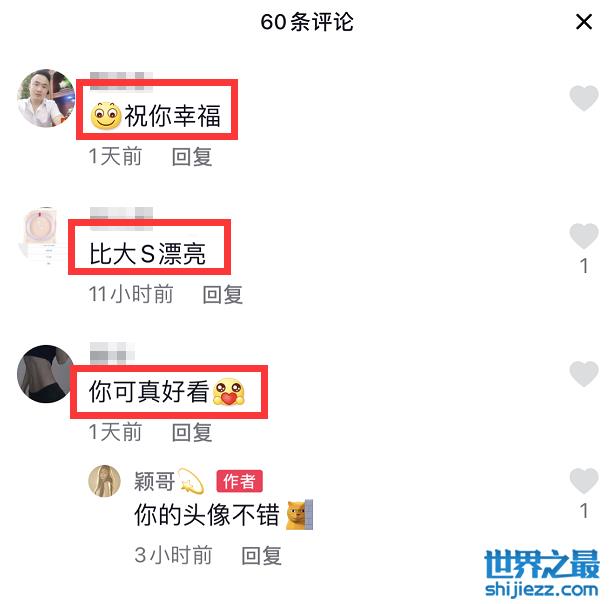Reply to the comment 比大S漂亮

223,294
